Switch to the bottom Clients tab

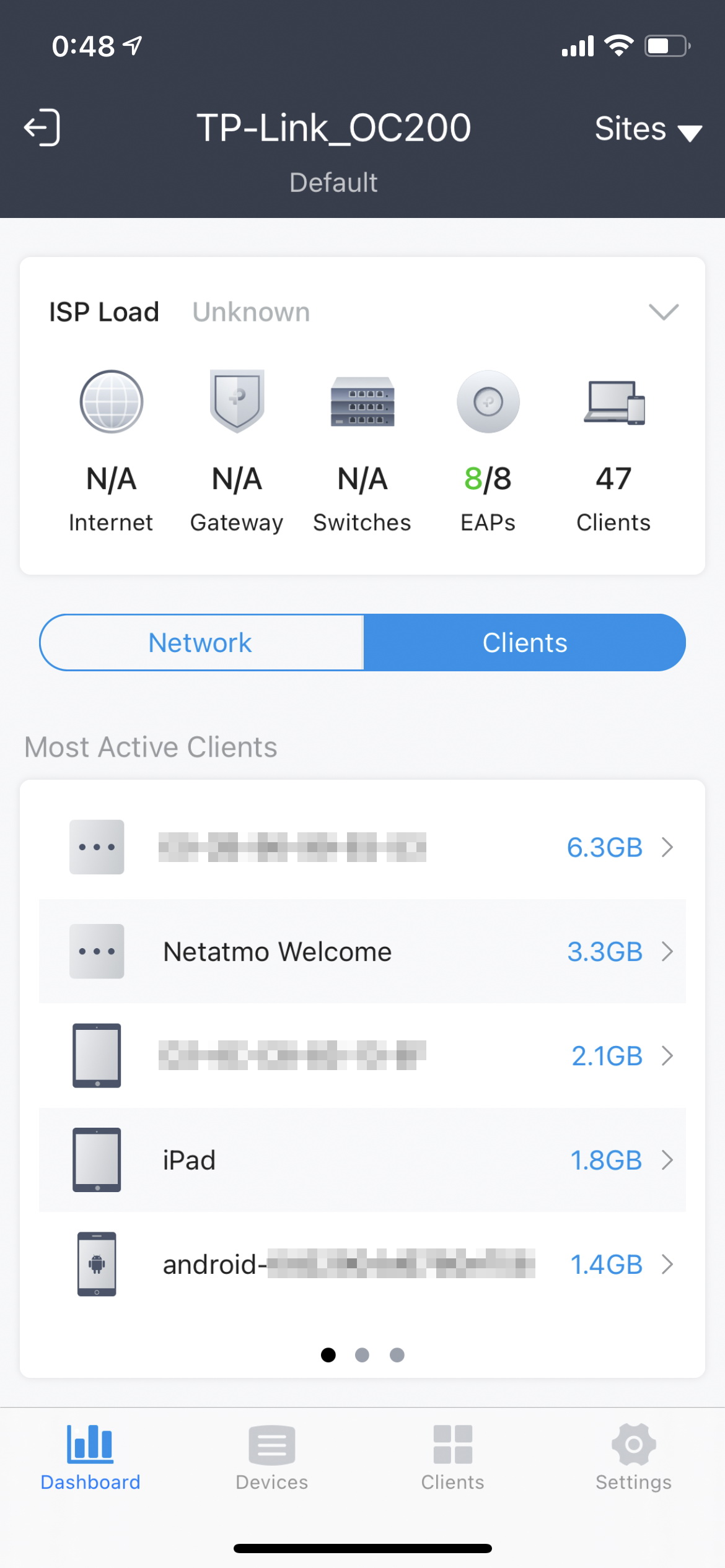tap(452, 1458)
